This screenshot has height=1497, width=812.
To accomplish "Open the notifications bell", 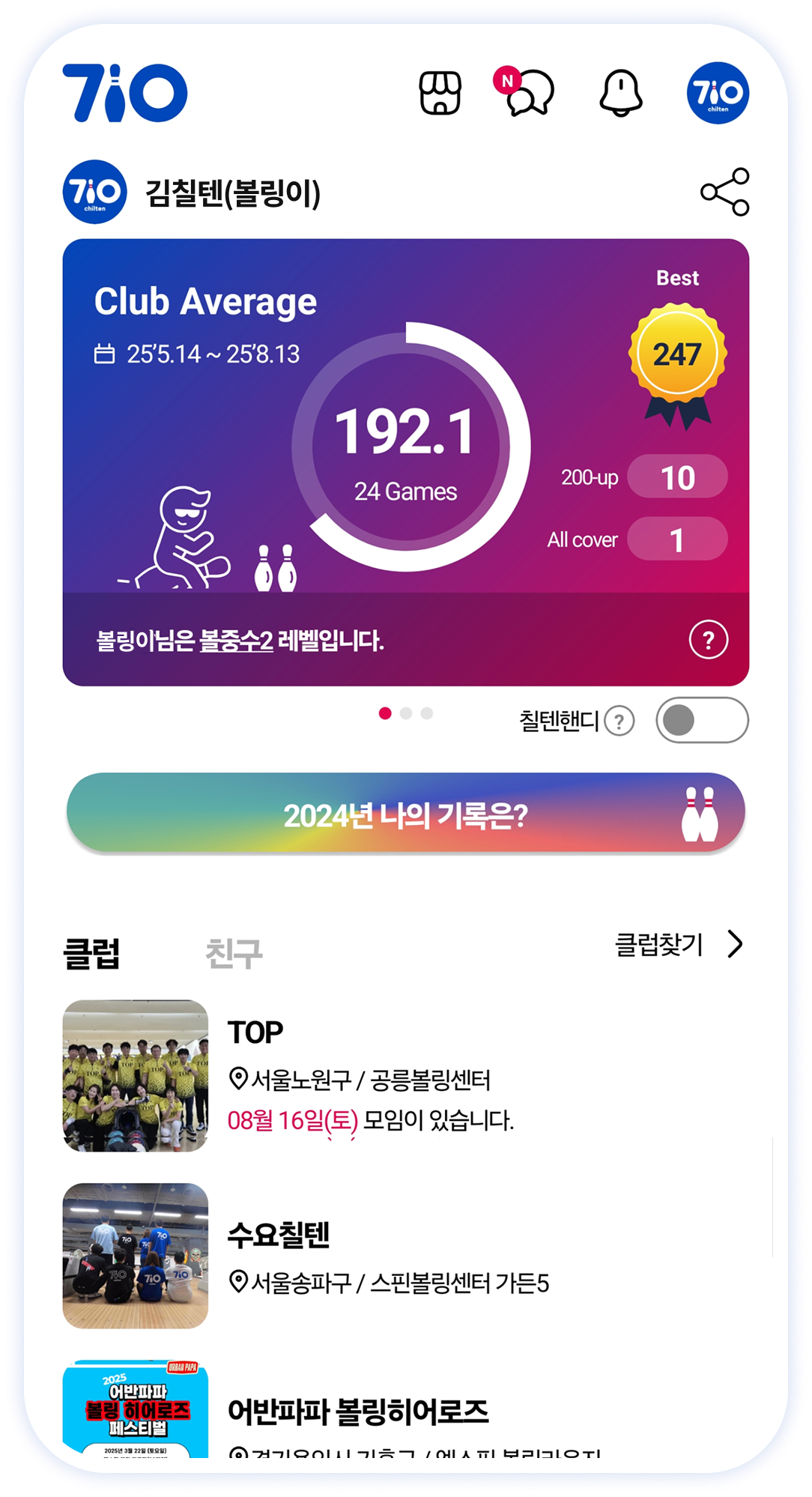I will point(621,93).
